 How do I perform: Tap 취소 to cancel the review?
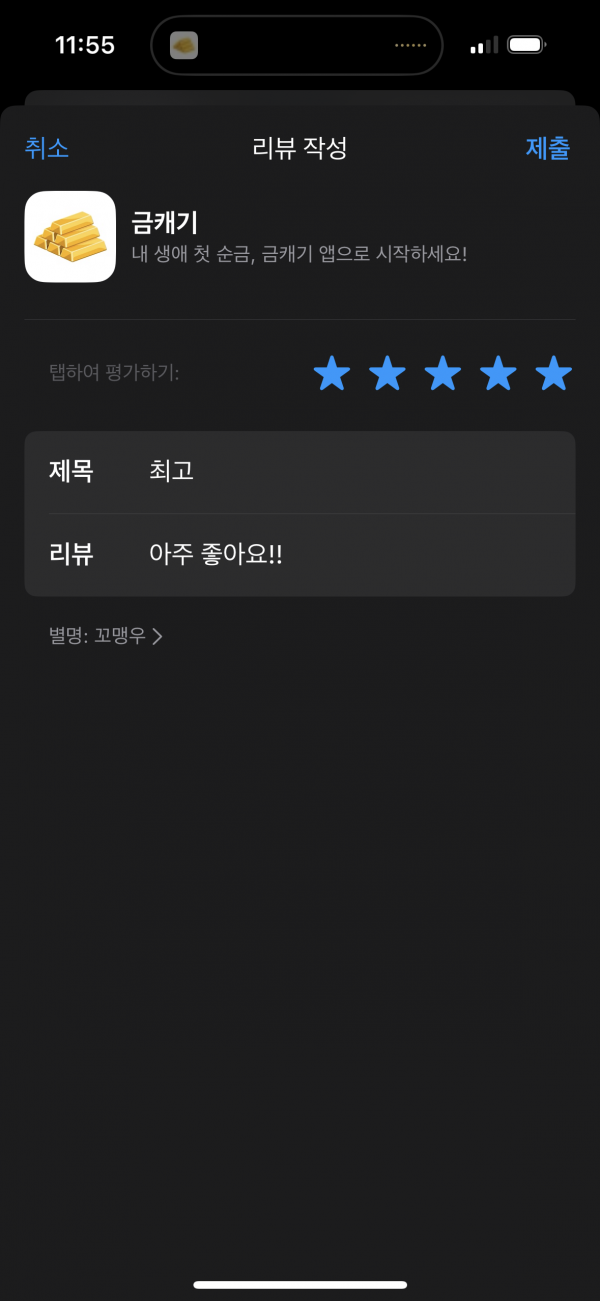pyautogui.click(x=46, y=148)
